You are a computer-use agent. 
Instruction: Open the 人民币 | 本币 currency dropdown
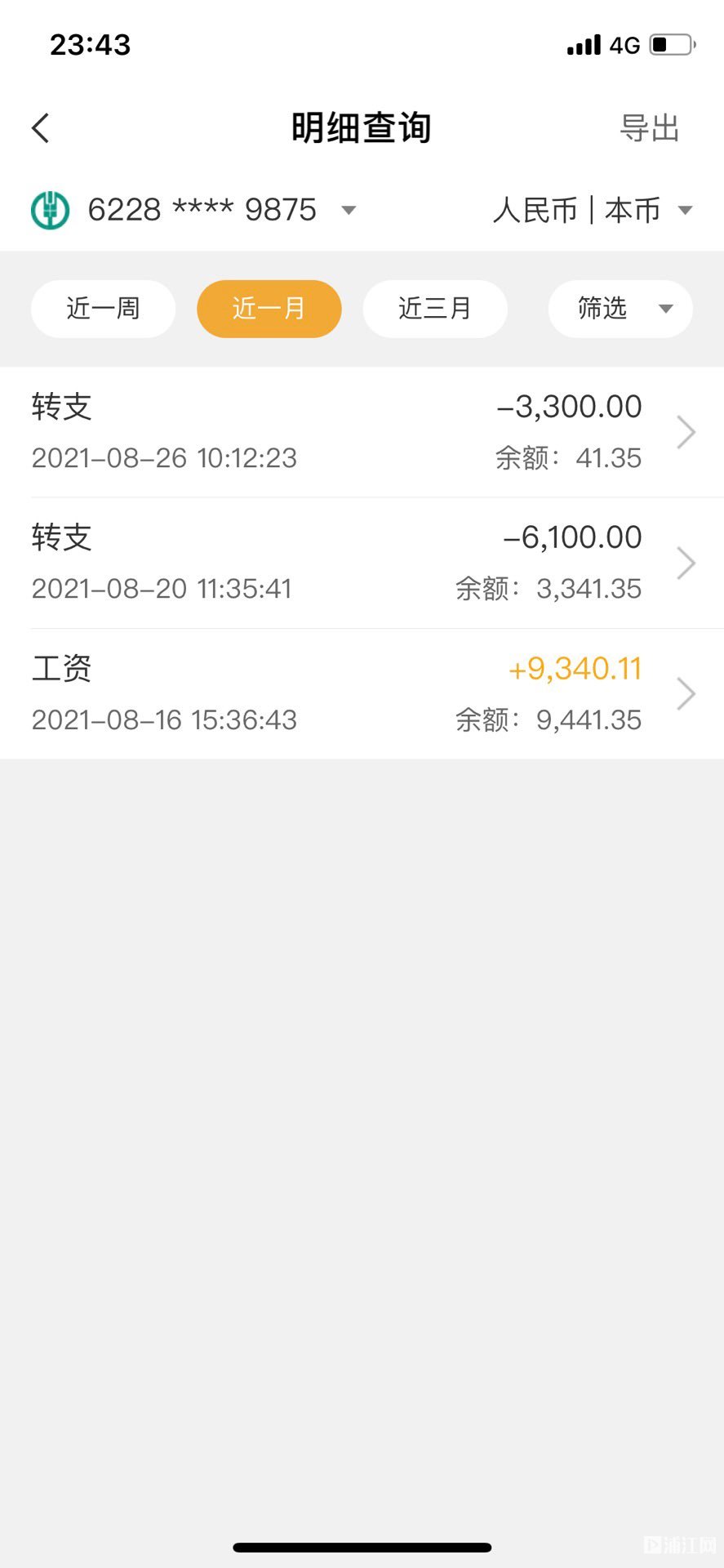593,210
